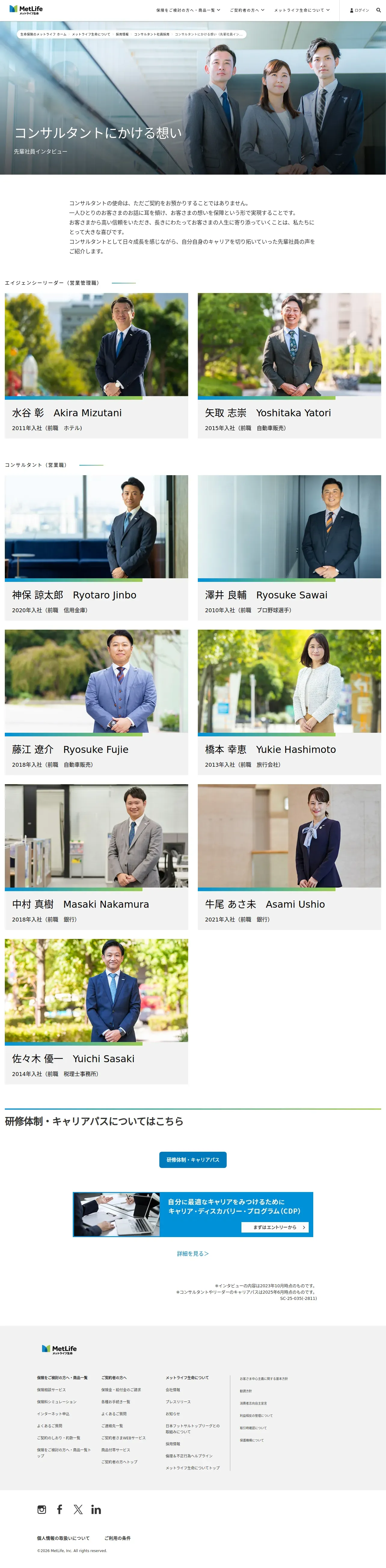Screen dimensions: 386x1568
Task: Open the Instagram icon in the footer
Action: pos(41,1509)
